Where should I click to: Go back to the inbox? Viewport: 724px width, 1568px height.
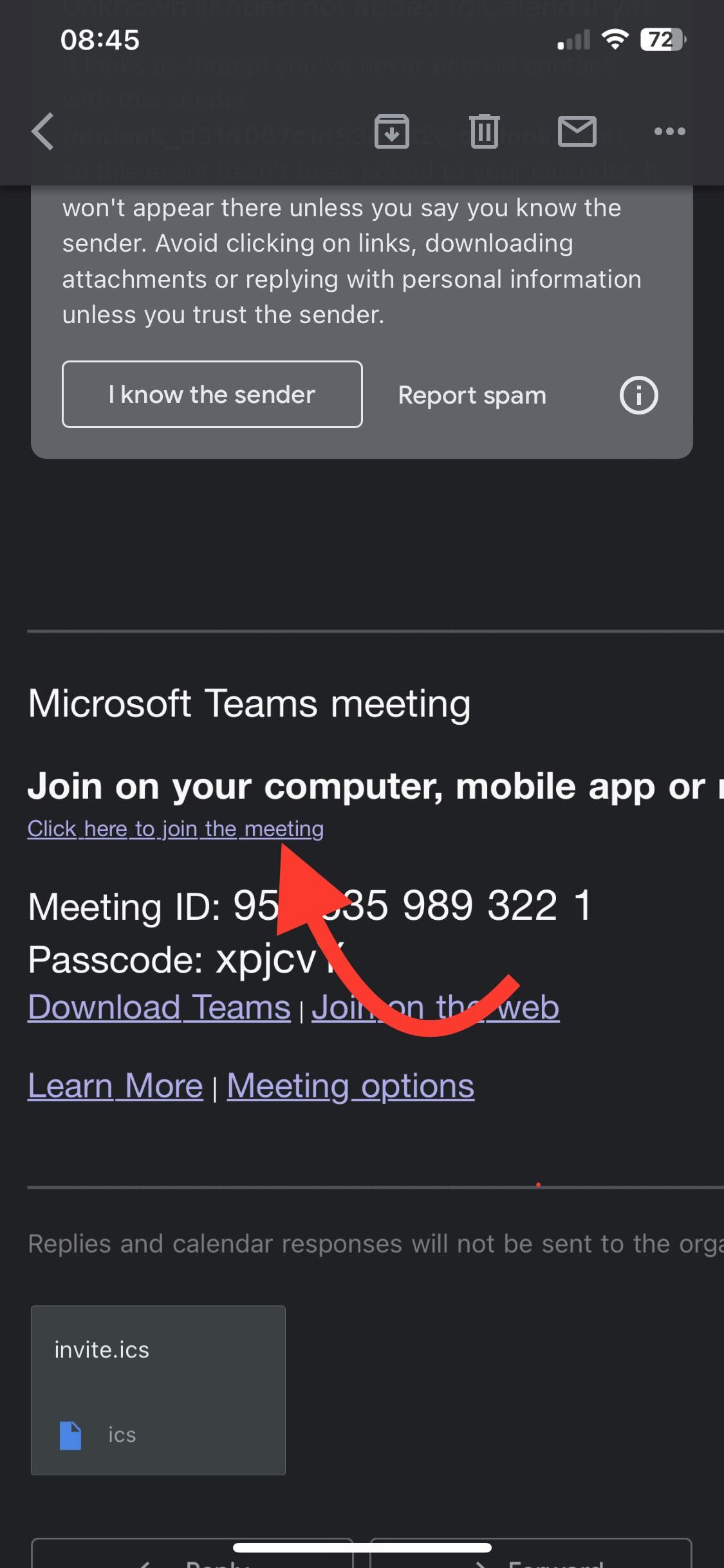point(42,131)
